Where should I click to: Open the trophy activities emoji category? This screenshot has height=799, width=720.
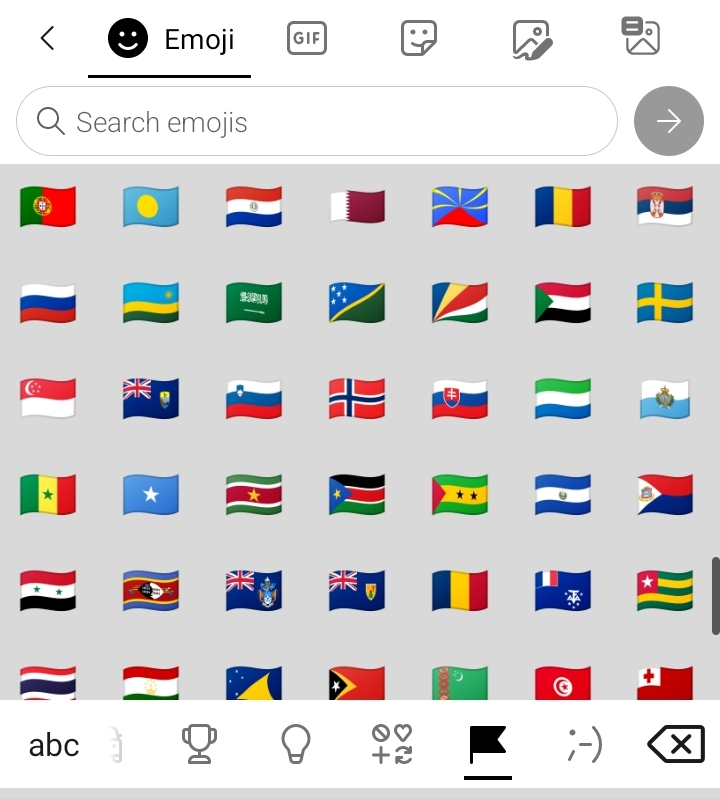point(199,745)
